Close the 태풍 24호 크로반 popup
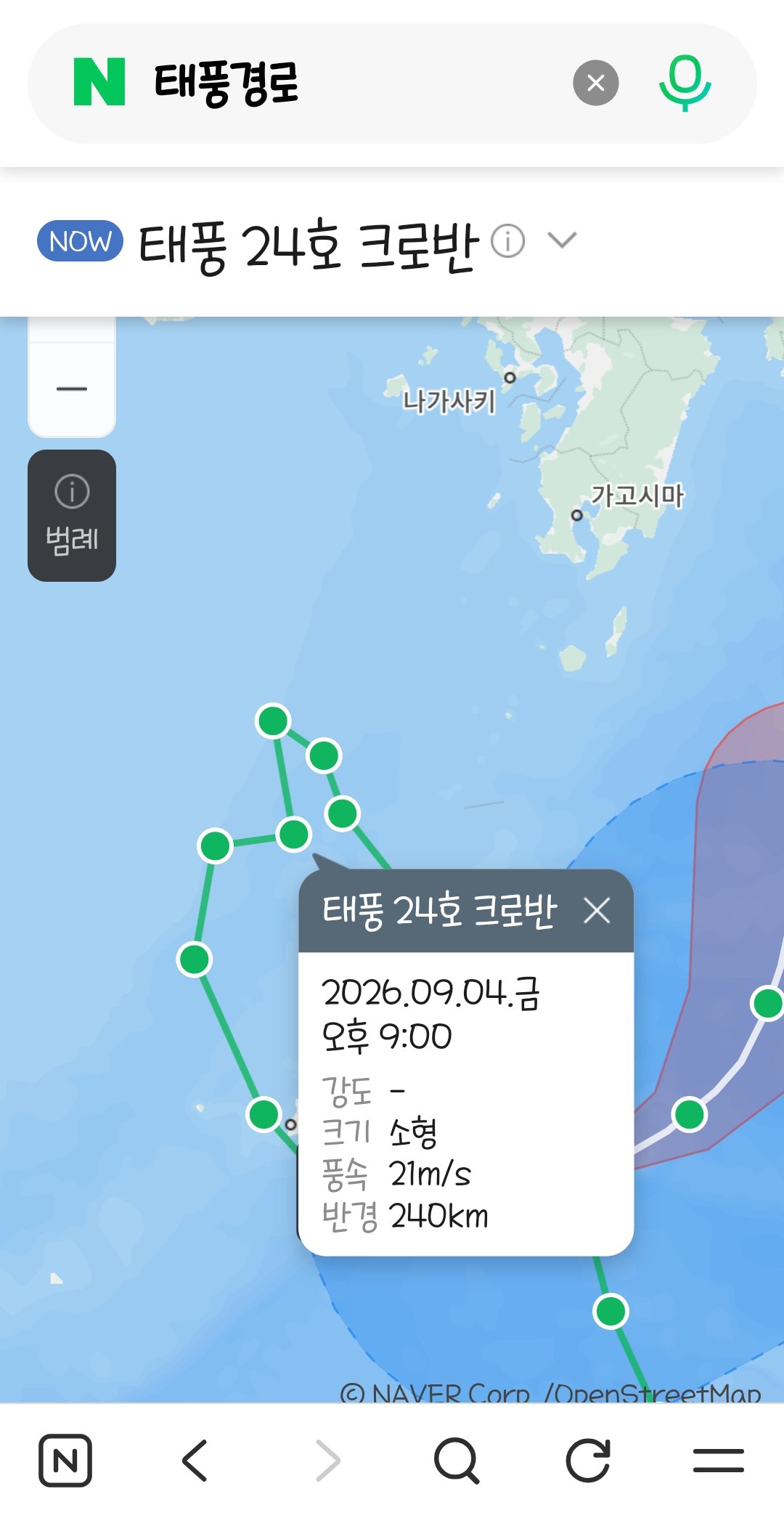 597,910
